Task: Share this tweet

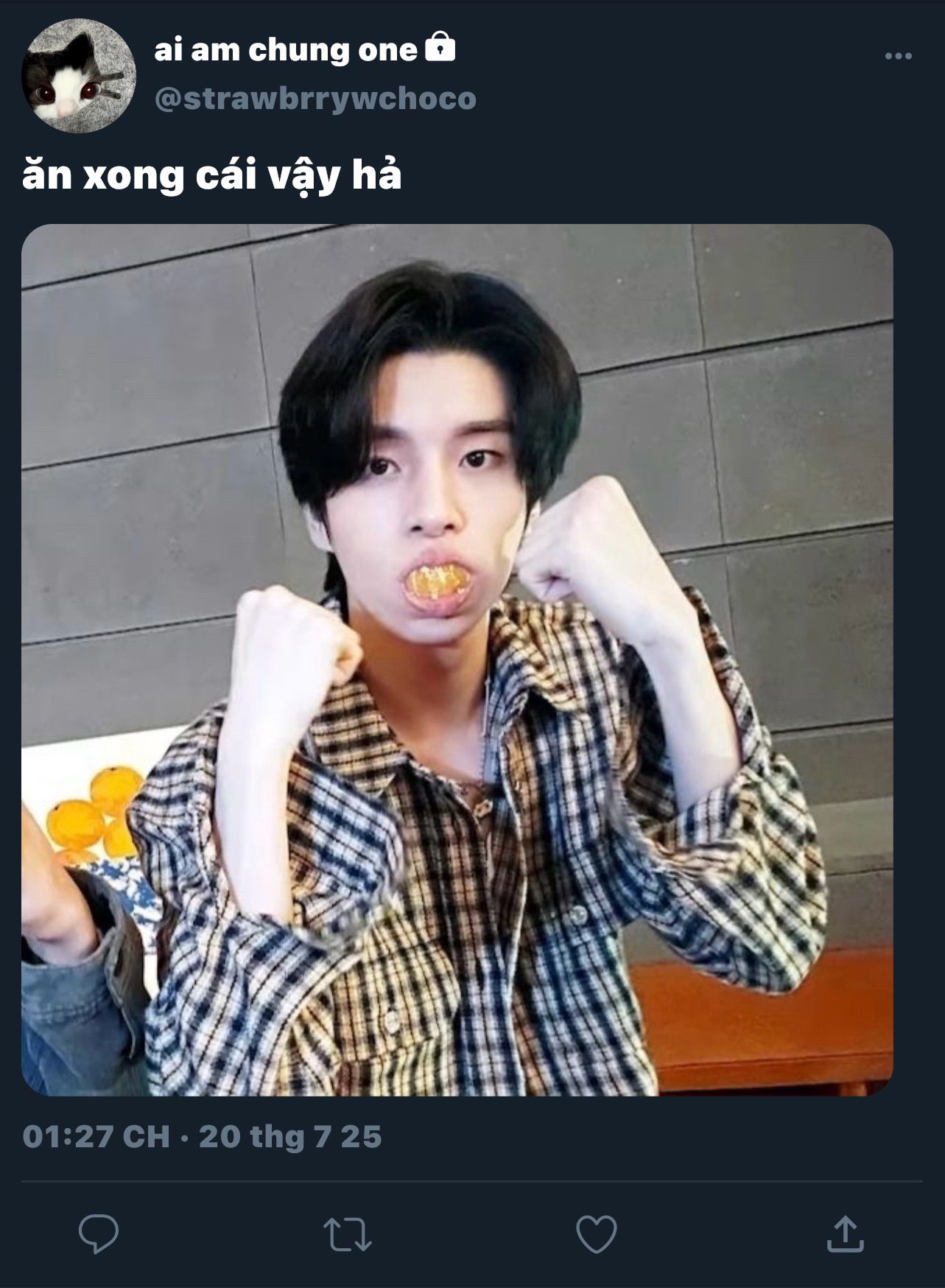Action: click(x=845, y=1233)
